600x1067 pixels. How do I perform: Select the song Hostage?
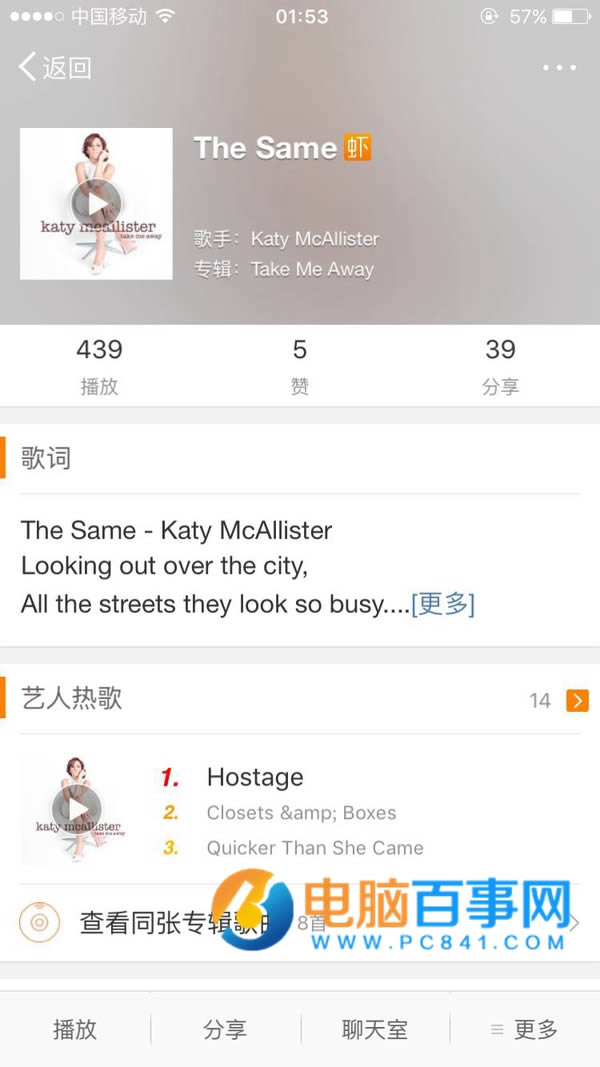click(254, 777)
